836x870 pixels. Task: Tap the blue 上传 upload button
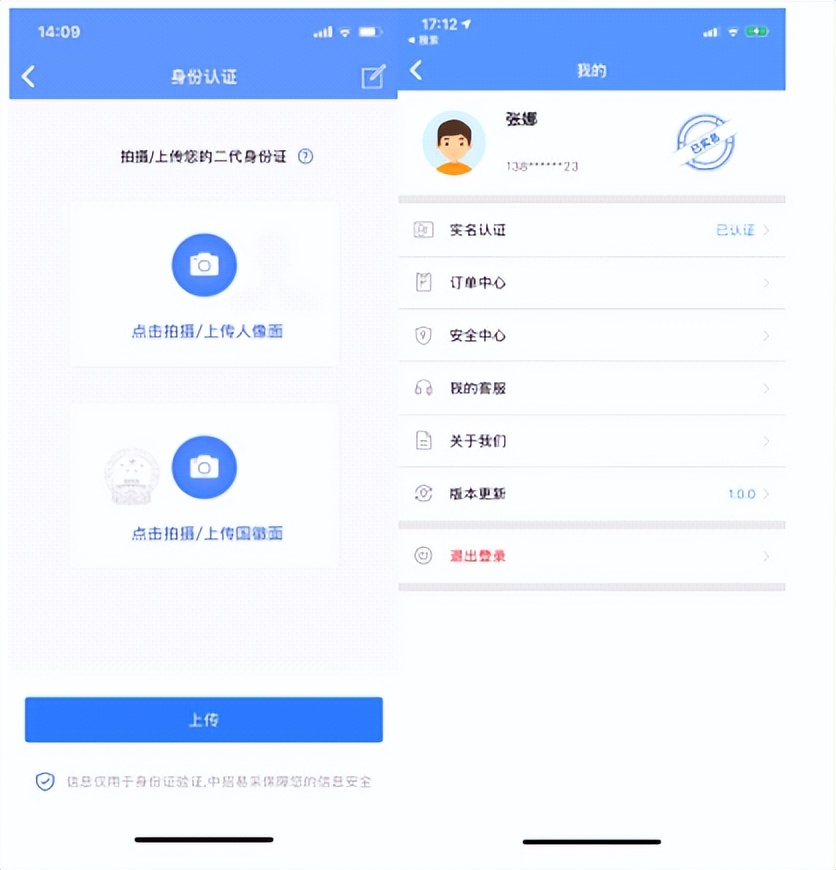pos(204,719)
